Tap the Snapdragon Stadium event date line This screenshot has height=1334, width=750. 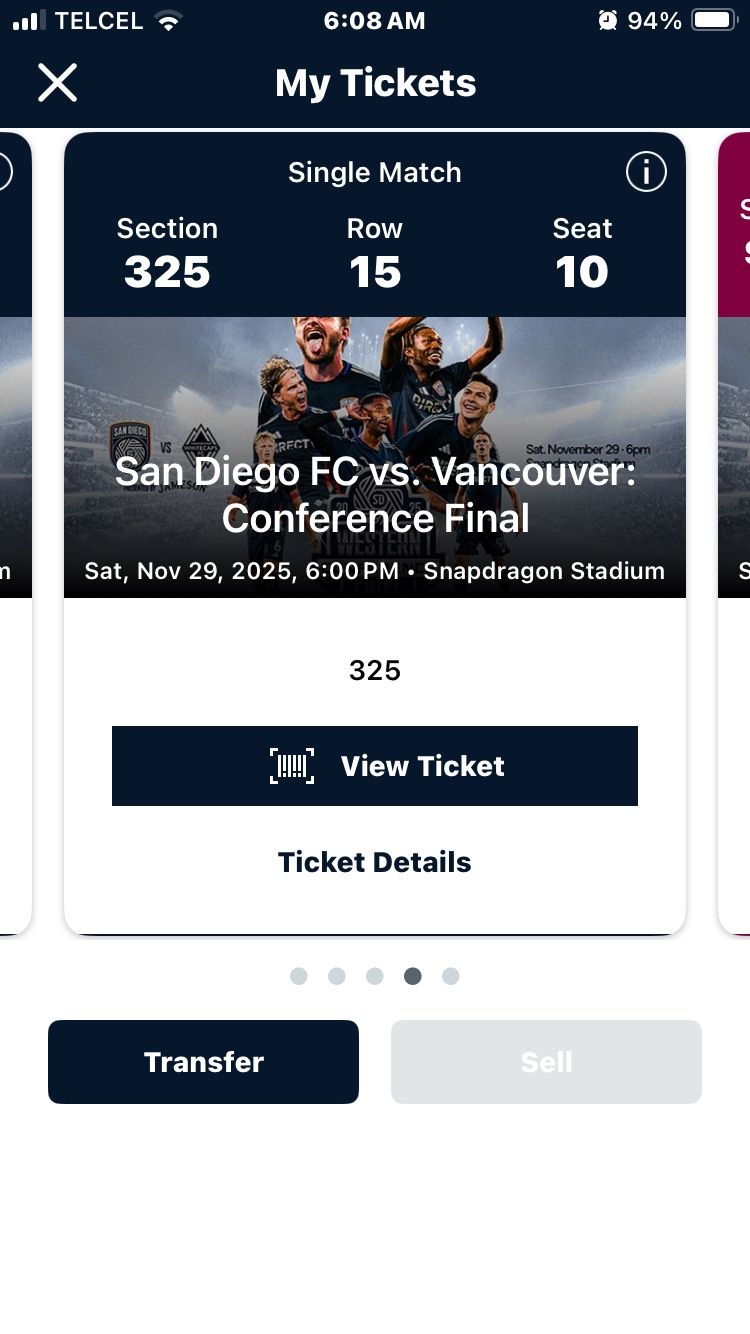coord(374,571)
